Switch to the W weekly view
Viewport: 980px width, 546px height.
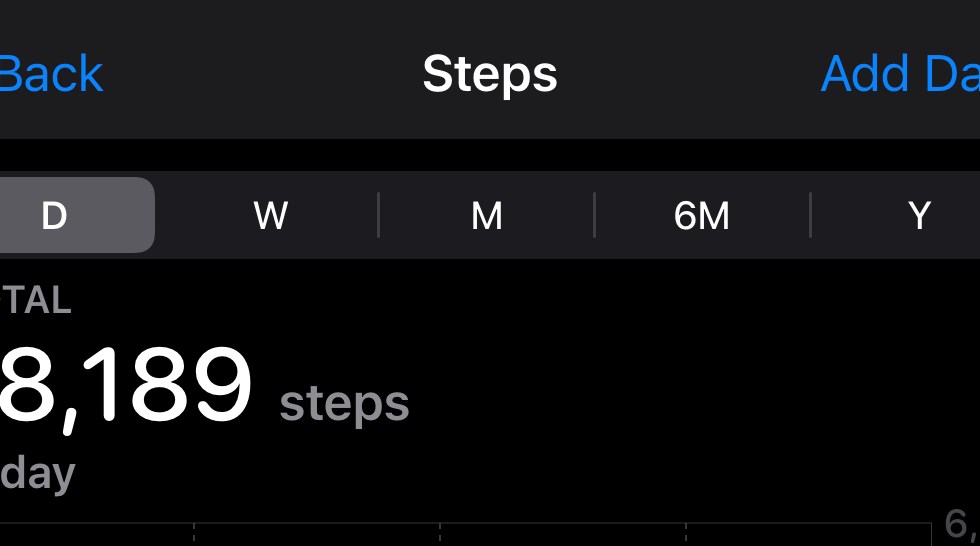coord(270,215)
